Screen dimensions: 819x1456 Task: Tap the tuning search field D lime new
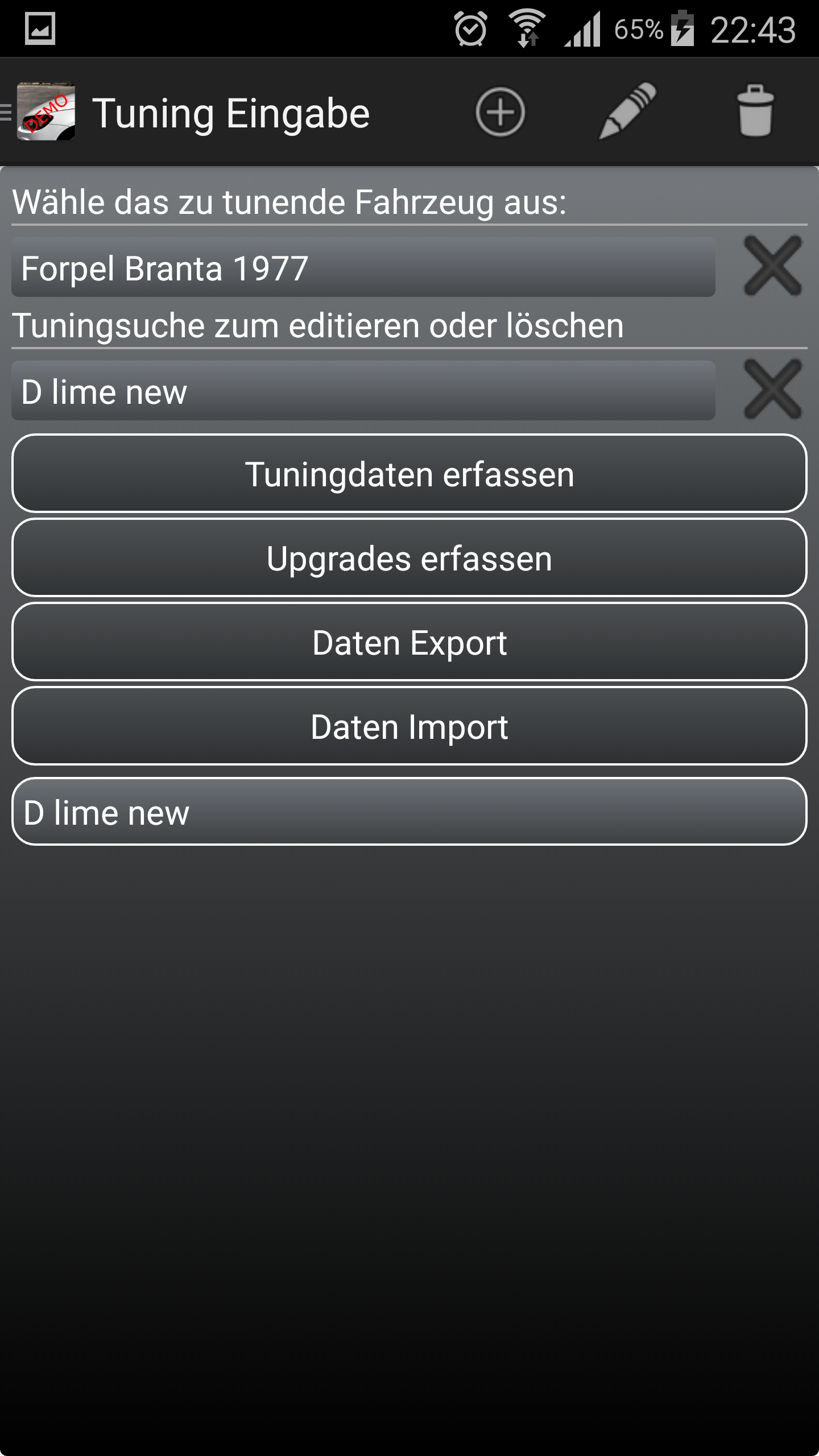point(363,391)
